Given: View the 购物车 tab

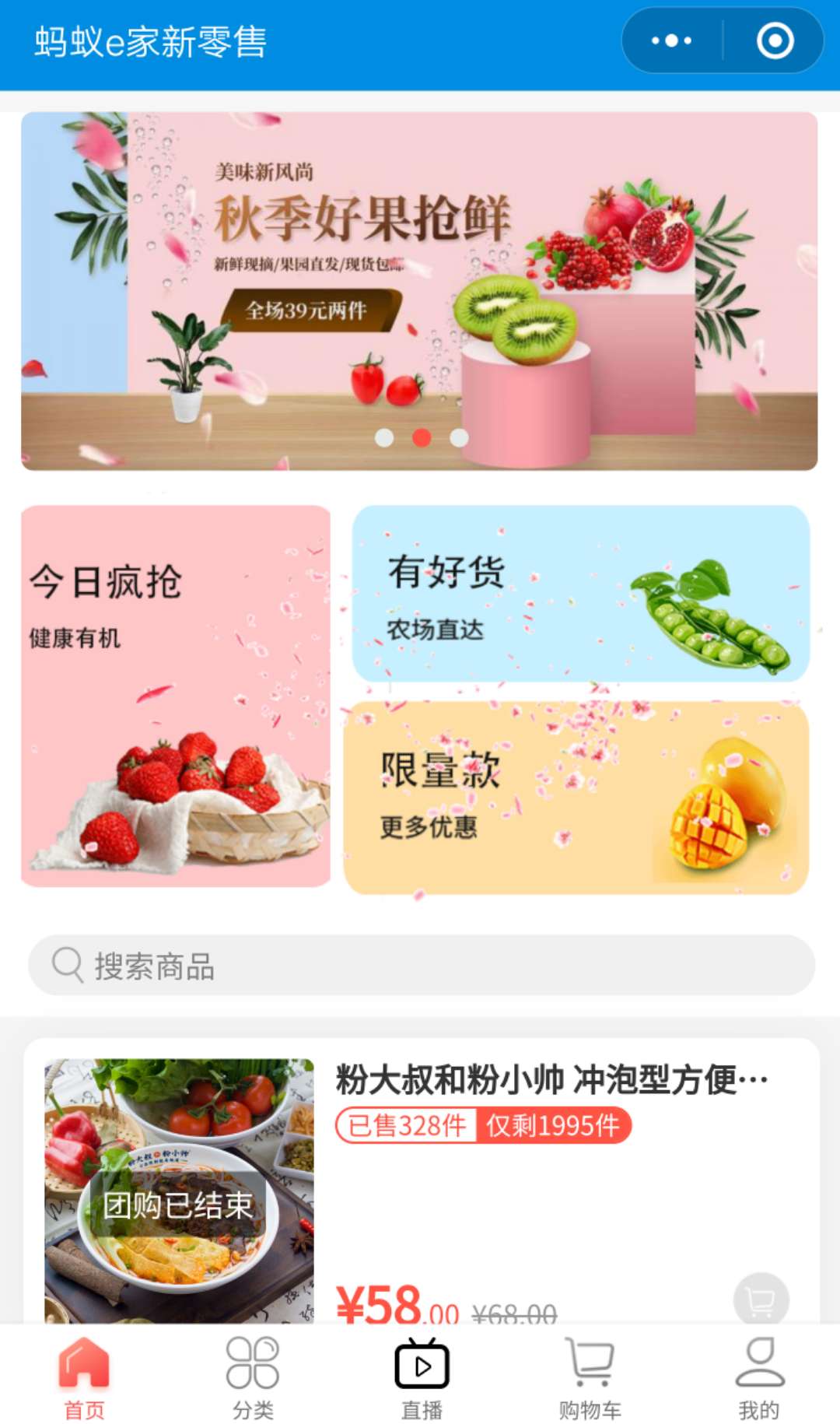Looking at the screenshot, I should click(x=590, y=1377).
